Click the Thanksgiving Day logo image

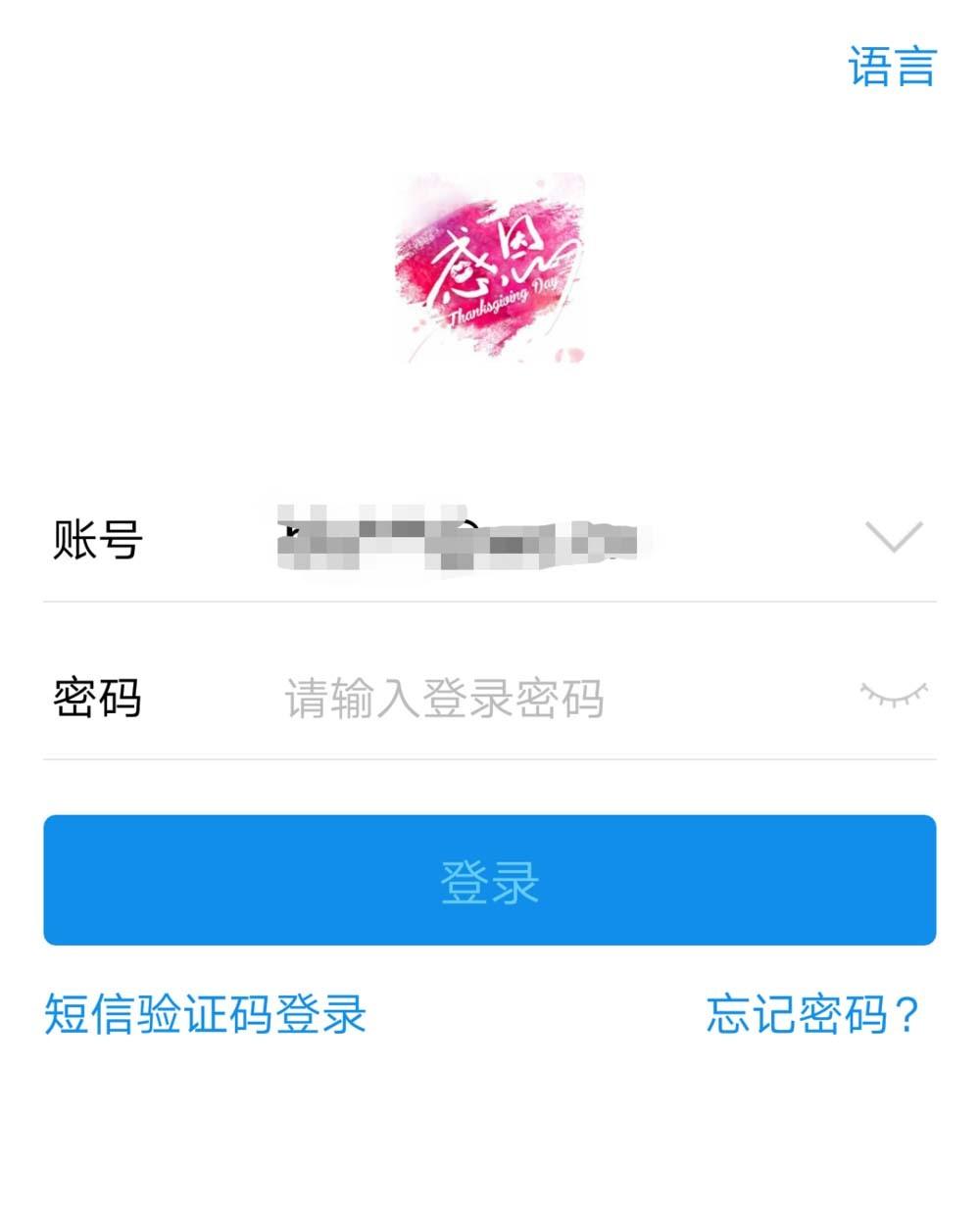(x=490, y=272)
